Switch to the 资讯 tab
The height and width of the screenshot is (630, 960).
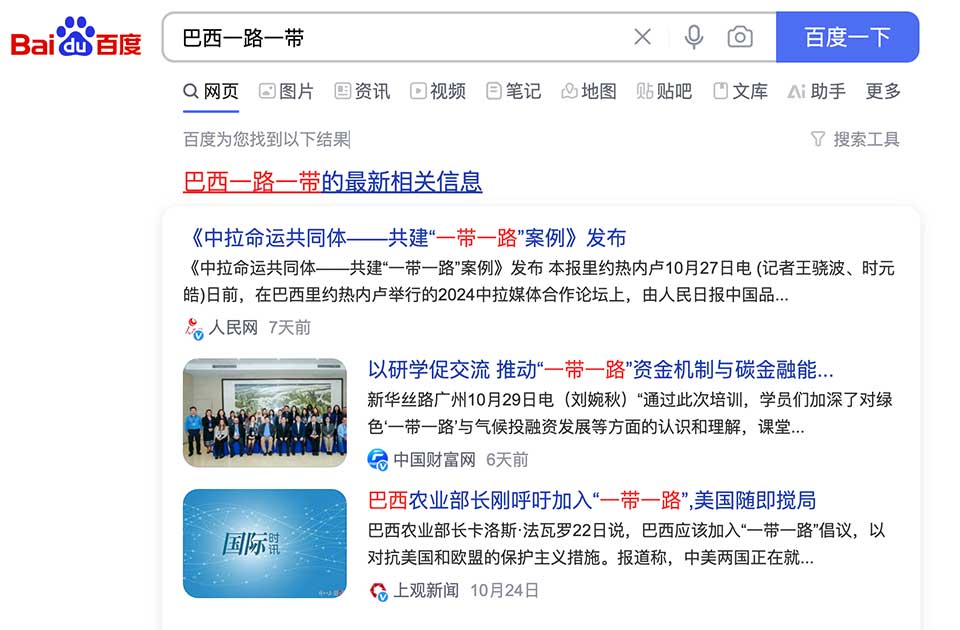[362, 91]
